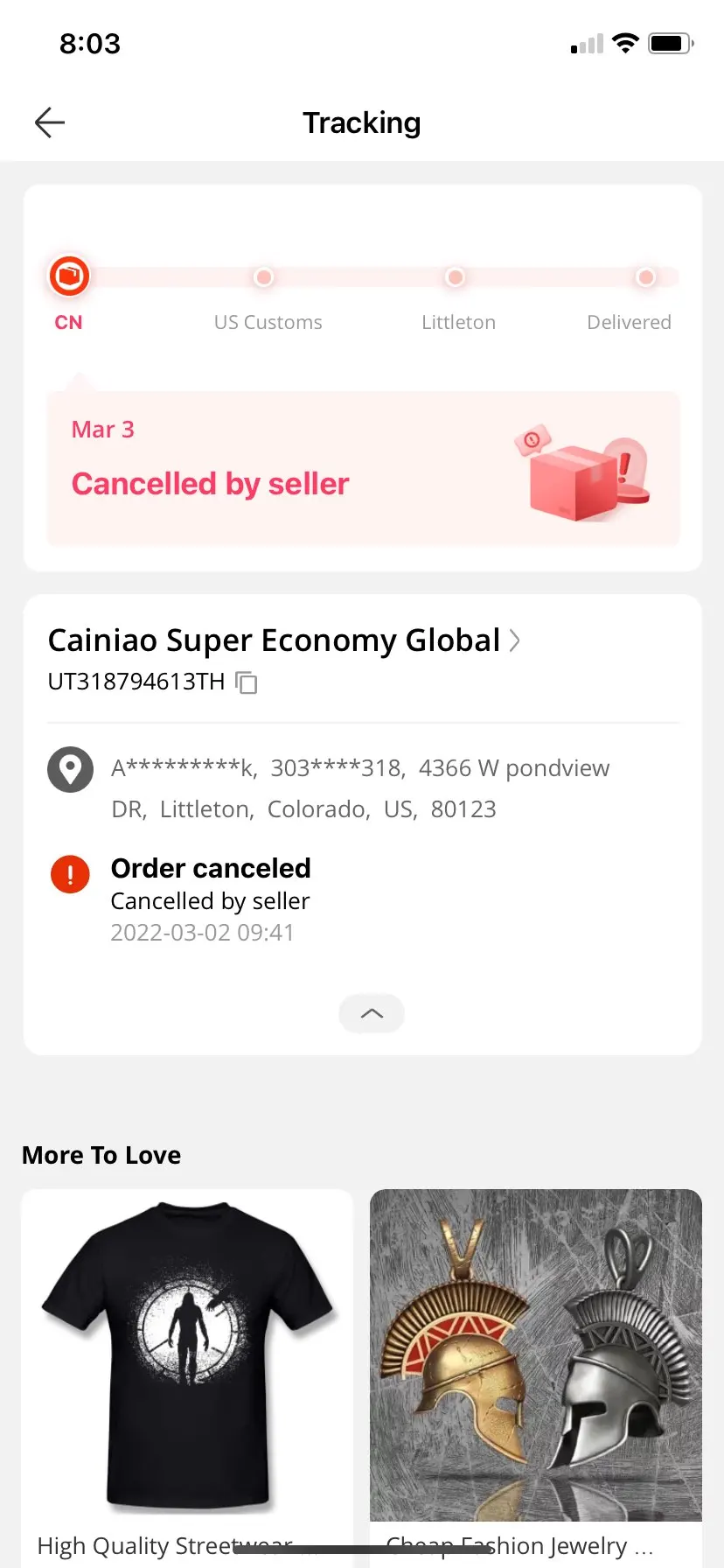Viewport: 724px width, 1568px height.
Task: View the Cheap Fashion Jewelry helmet product
Action: coord(535,1356)
